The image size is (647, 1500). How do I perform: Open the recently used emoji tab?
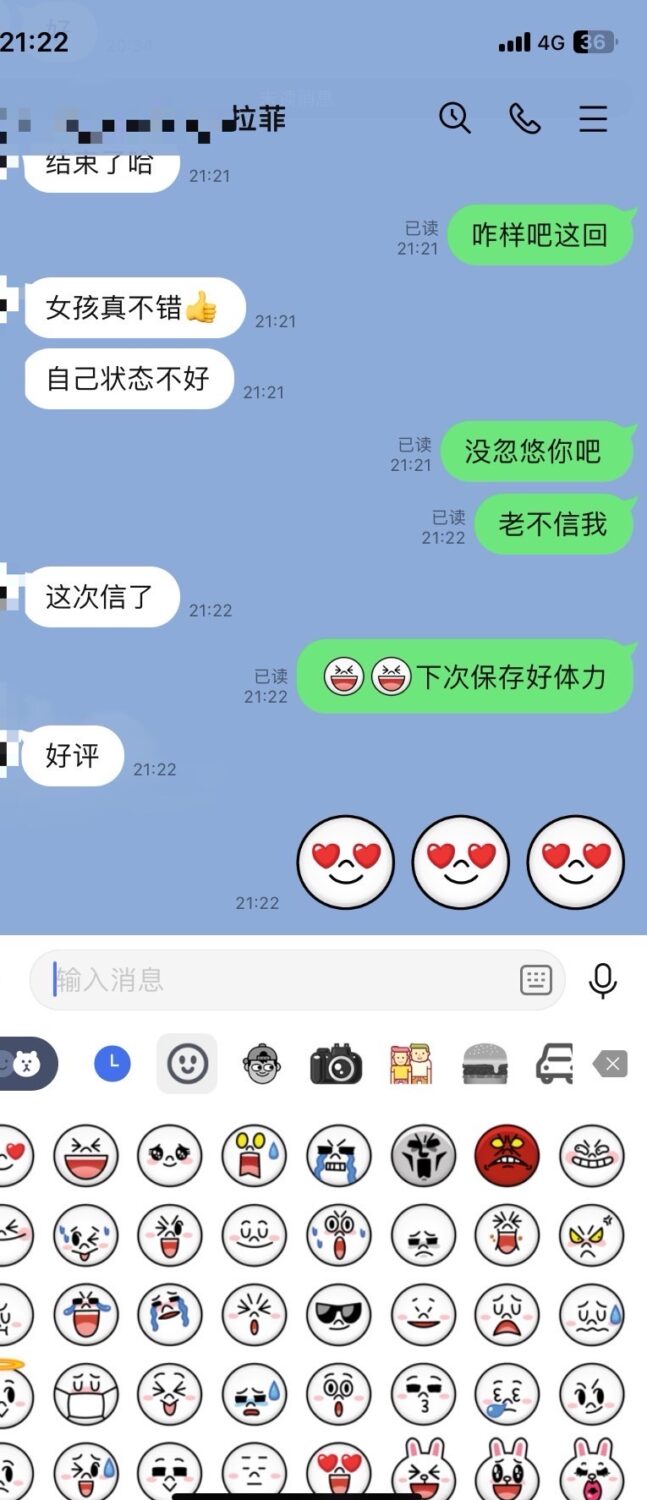pyautogui.click(x=112, y=1064)
